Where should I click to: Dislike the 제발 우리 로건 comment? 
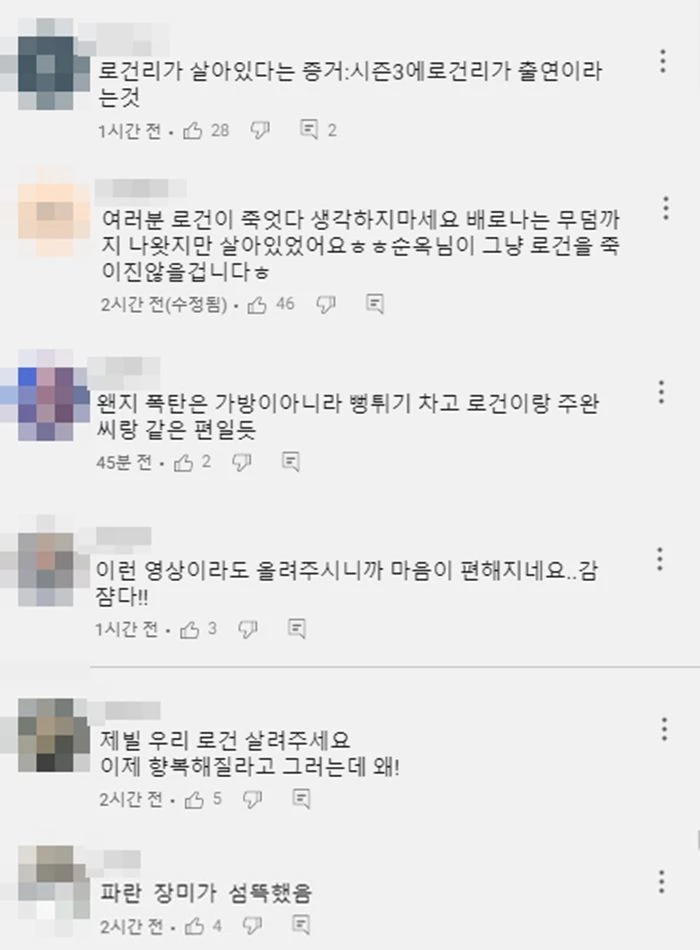tap(253, 799)
